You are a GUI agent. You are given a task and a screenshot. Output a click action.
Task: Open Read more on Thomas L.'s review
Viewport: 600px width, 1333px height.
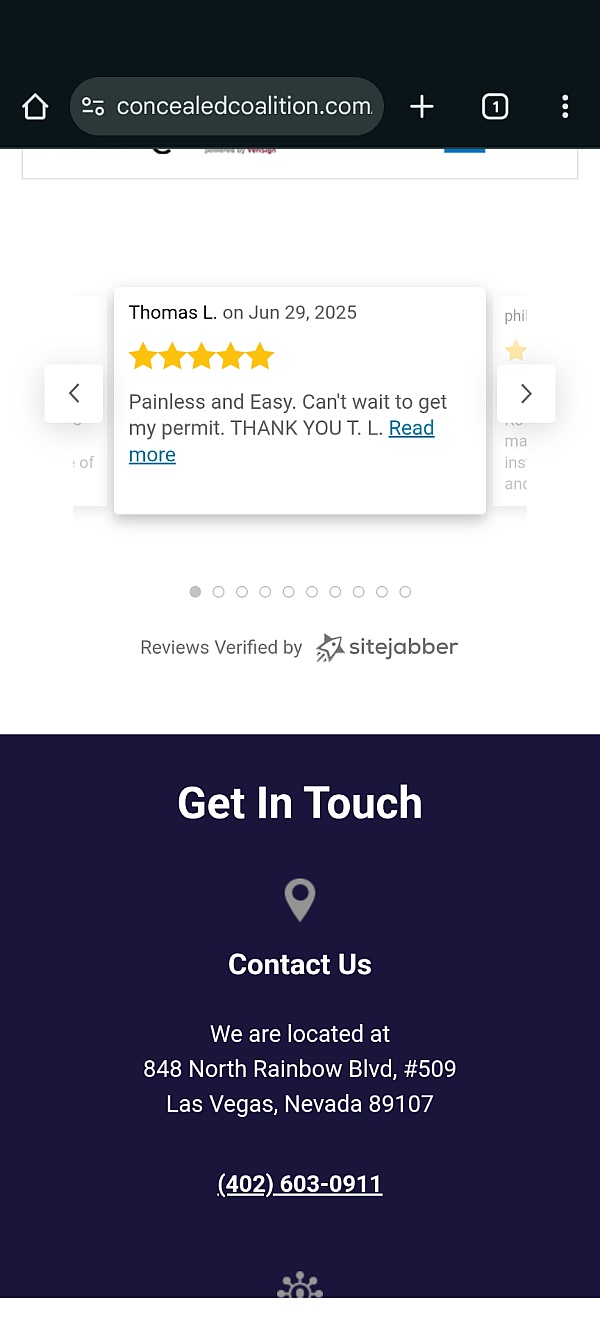click(x=282, y=441)
